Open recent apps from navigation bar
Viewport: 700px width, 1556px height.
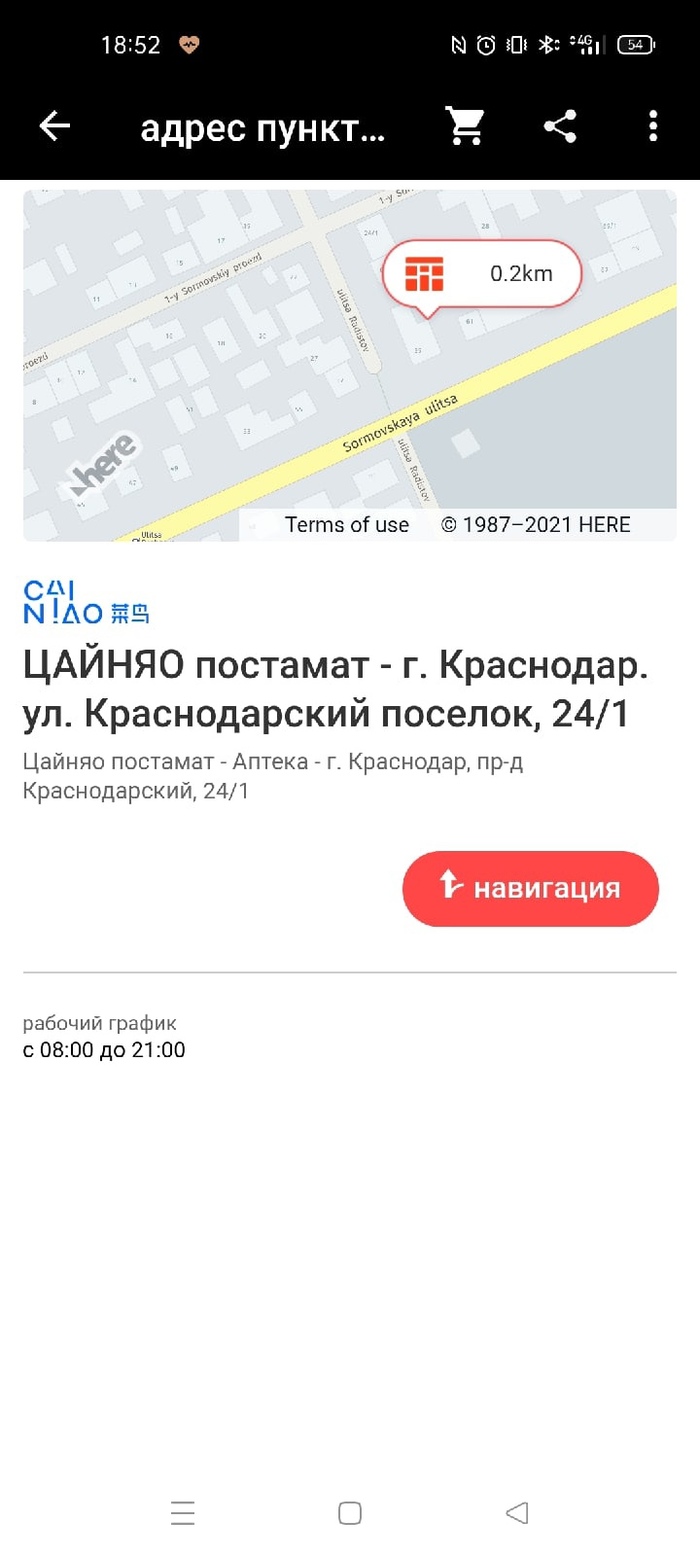pyautogui.click(x=183, y=1513)
